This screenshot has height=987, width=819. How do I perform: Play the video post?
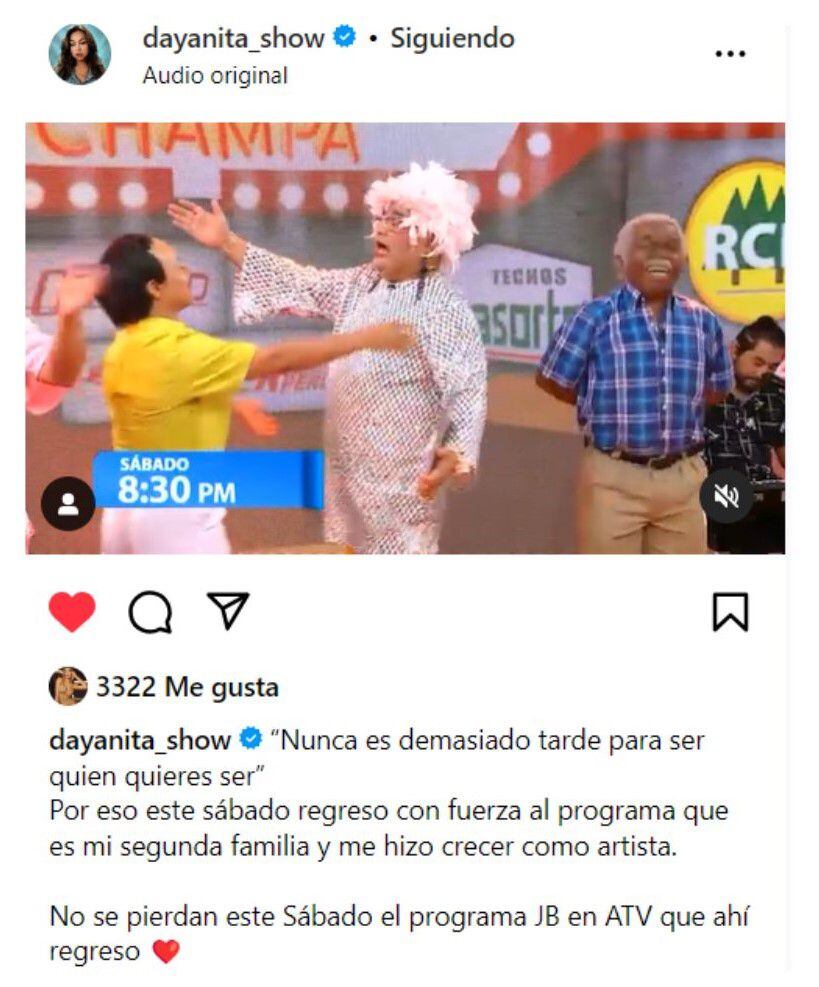pyautogui.click(x=405, y=338)
